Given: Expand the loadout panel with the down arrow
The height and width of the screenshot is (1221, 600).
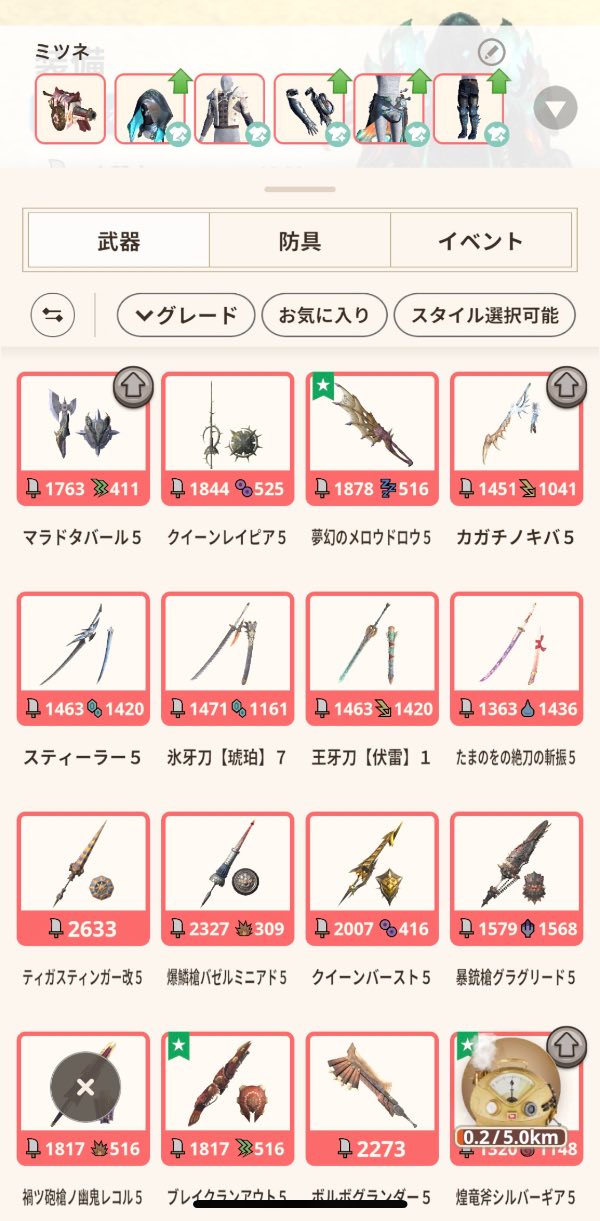Looking at the screenshot, I should pyautogui.click(x=555, y=108).
